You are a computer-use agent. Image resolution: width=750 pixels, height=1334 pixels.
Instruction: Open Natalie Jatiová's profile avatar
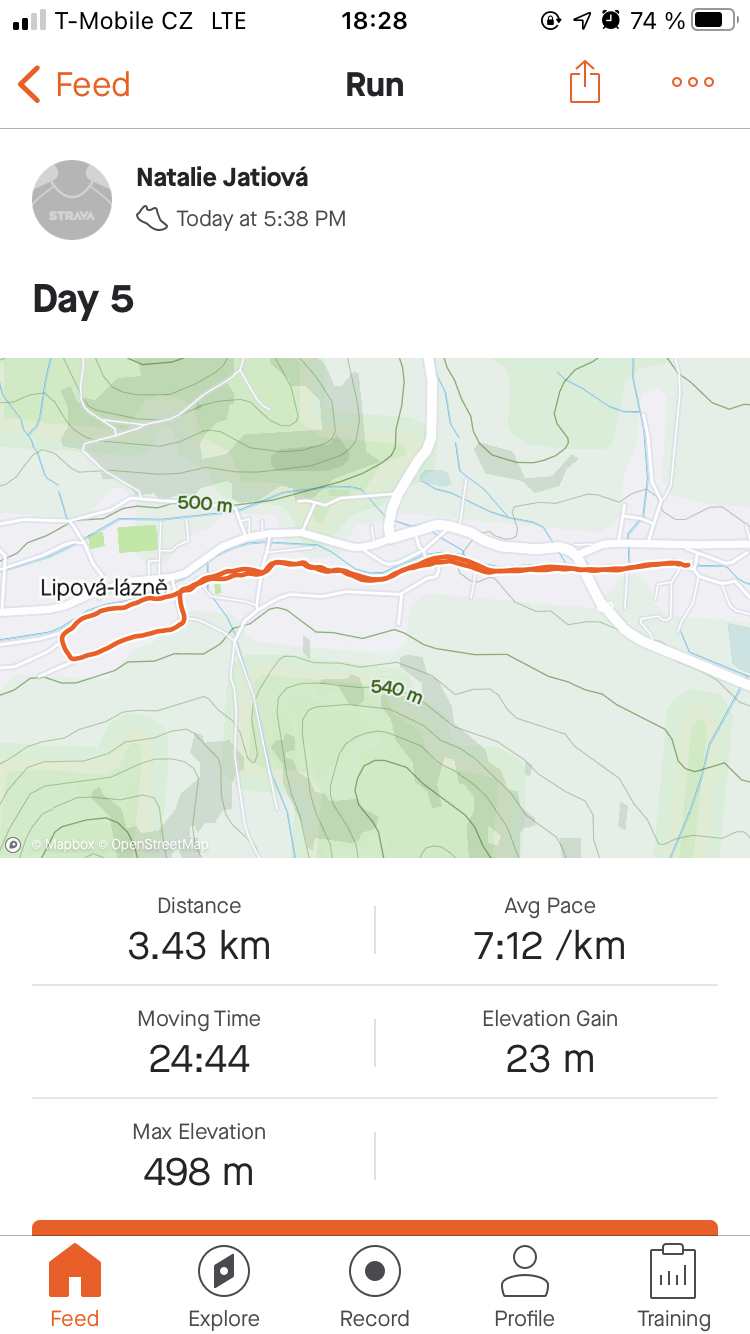pyautogui.click(x=72, y=200)
